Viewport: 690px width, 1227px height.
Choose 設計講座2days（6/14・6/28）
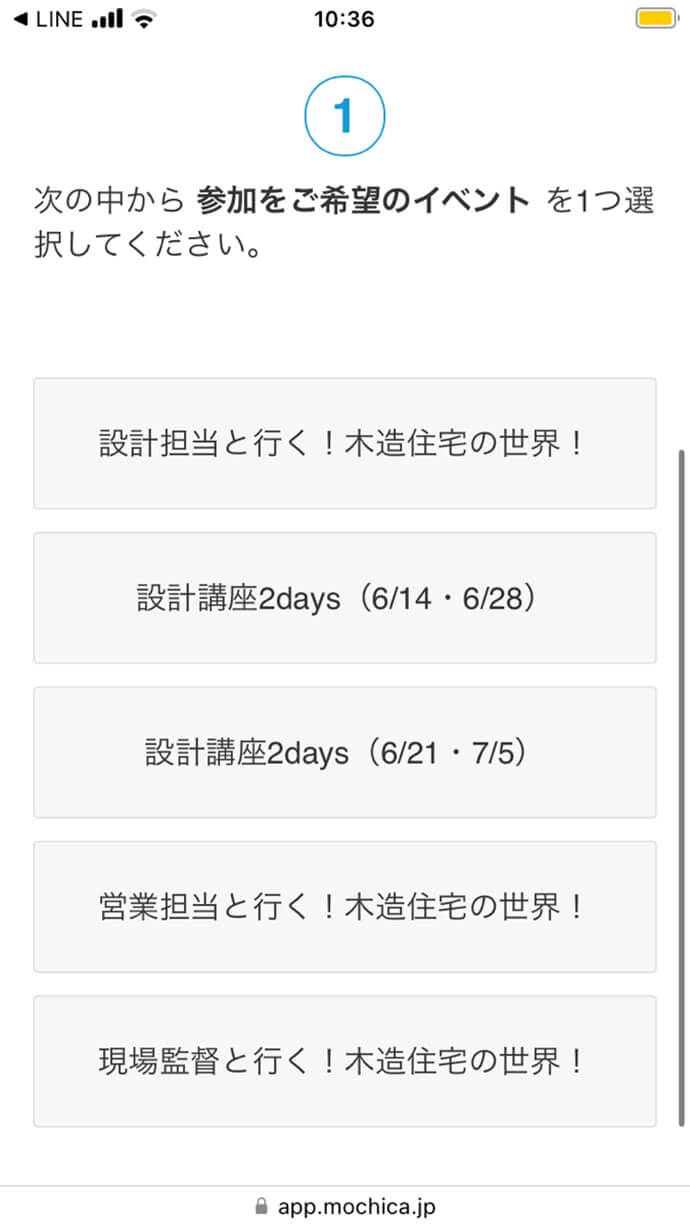click(345, 598)
